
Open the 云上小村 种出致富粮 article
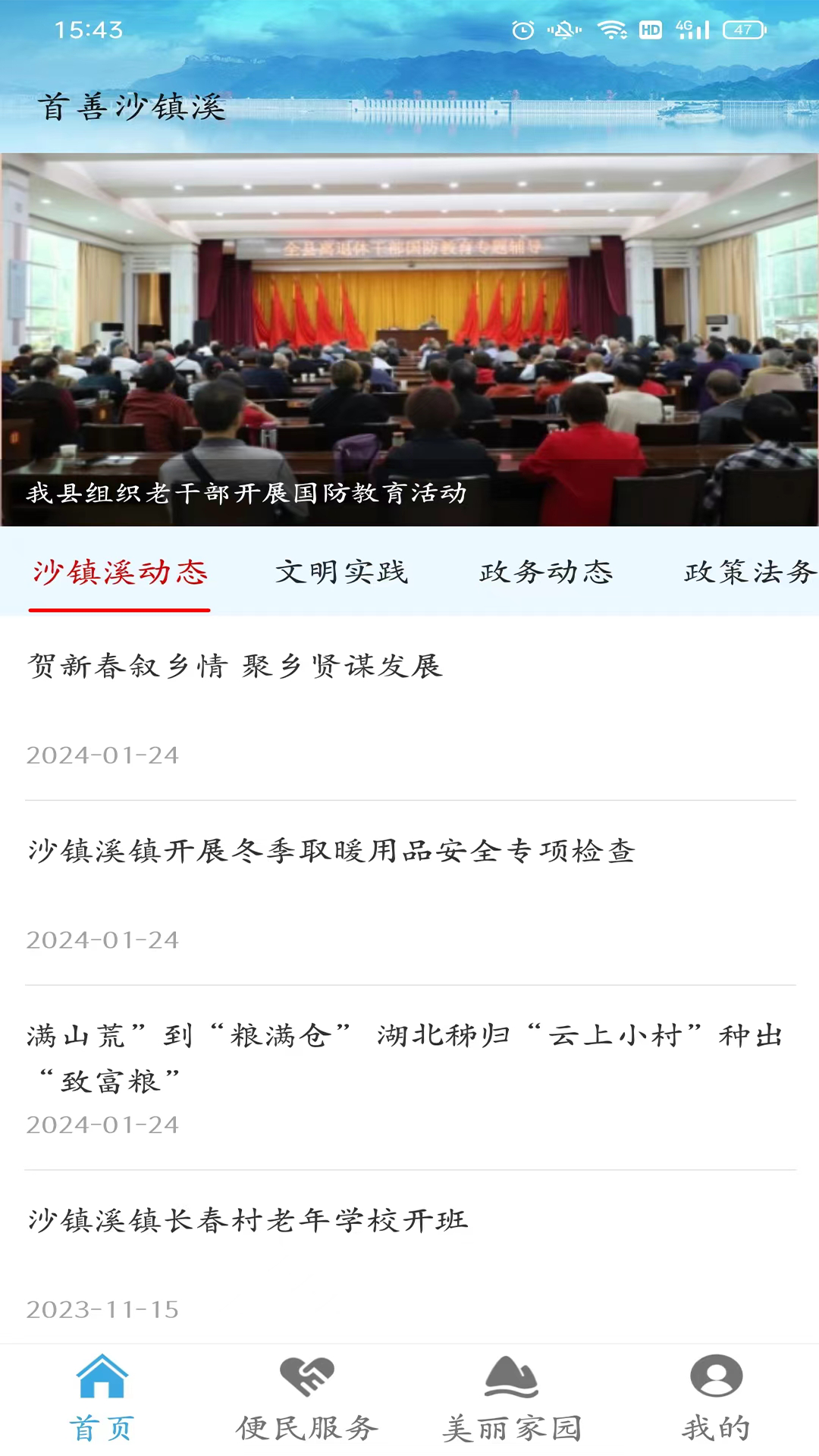click(405, 1058)
